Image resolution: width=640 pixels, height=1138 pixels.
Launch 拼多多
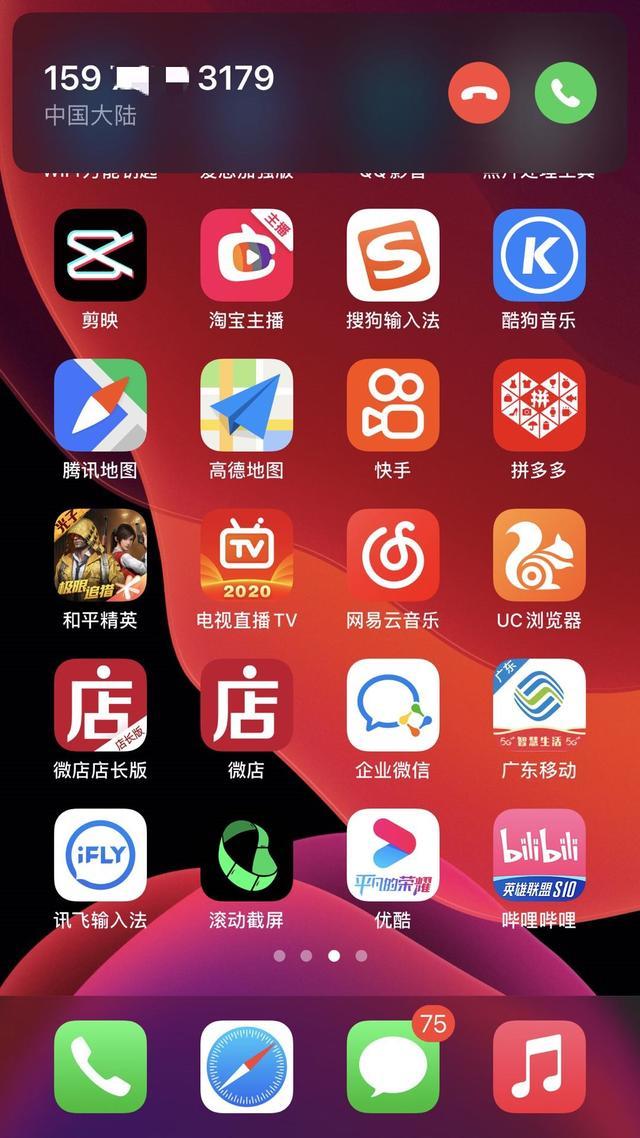tap(539, 405)
